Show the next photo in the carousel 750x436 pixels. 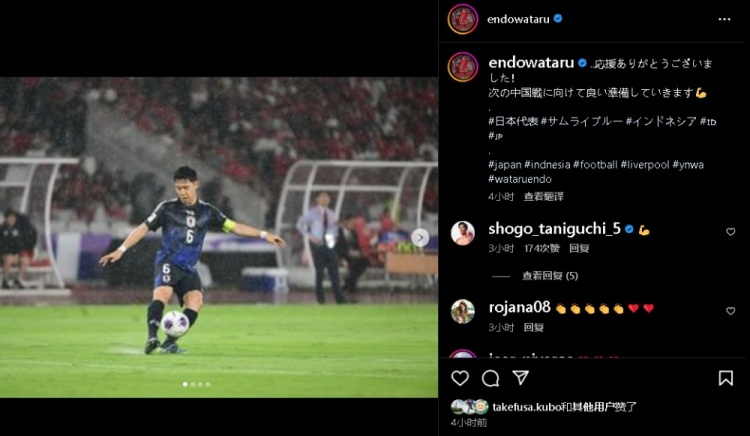click(x=421, y=237)
